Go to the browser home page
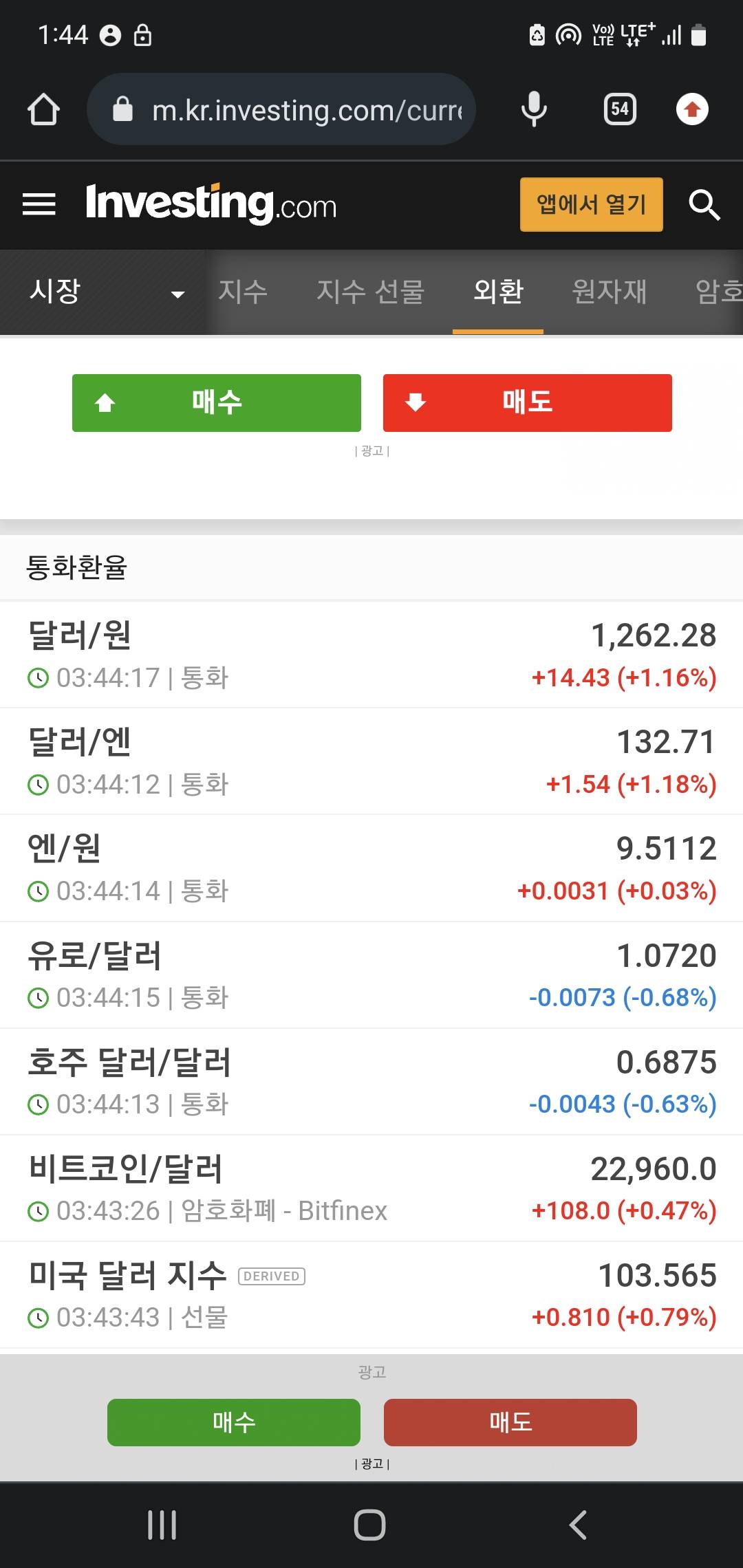Screen dimensions: 743x1568 point(43,110)
